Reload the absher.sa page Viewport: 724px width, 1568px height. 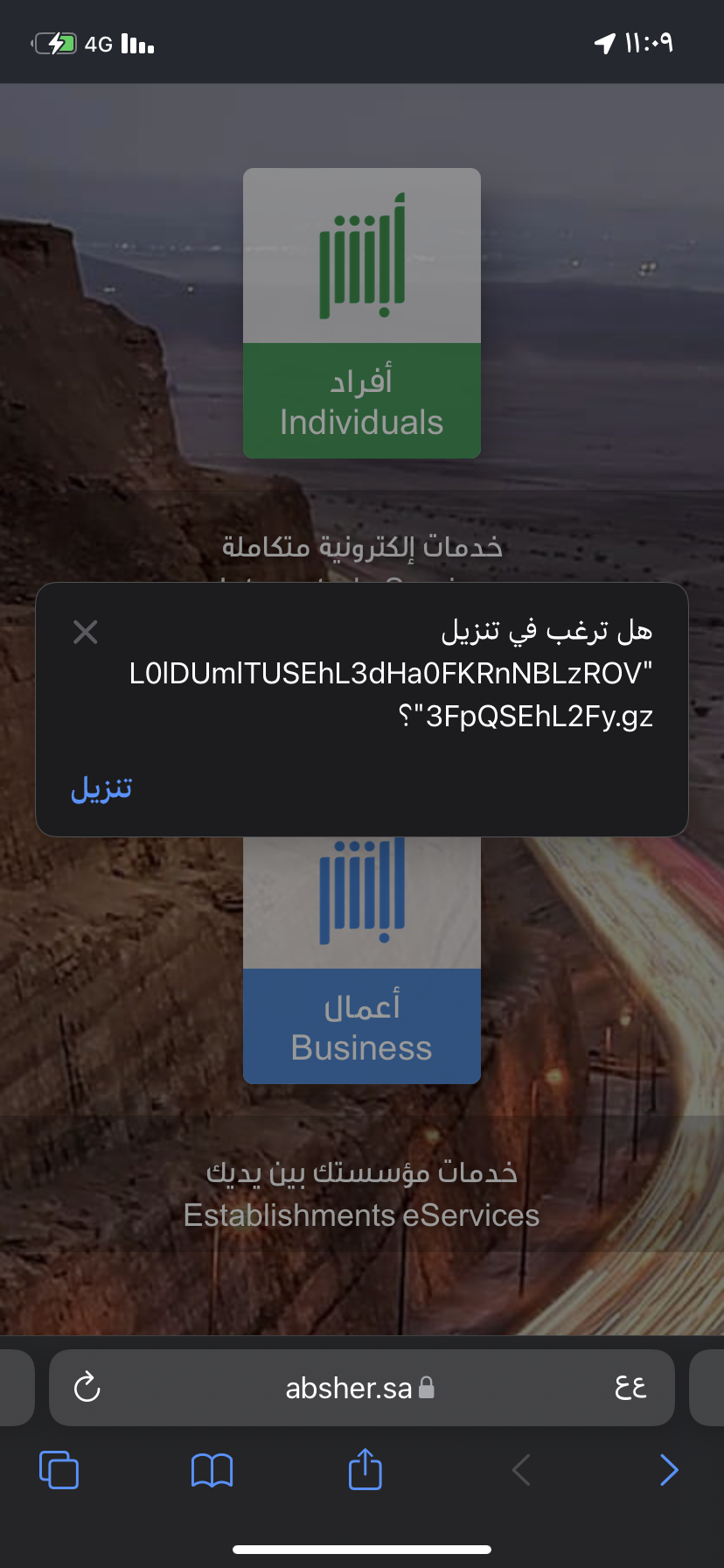(87, 1388)
